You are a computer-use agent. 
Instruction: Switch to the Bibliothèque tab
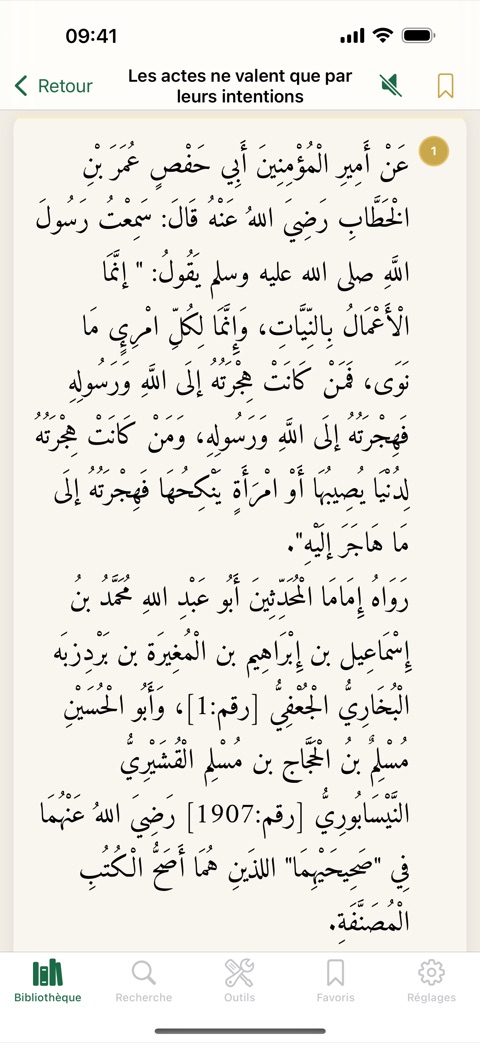click(48, 982)
